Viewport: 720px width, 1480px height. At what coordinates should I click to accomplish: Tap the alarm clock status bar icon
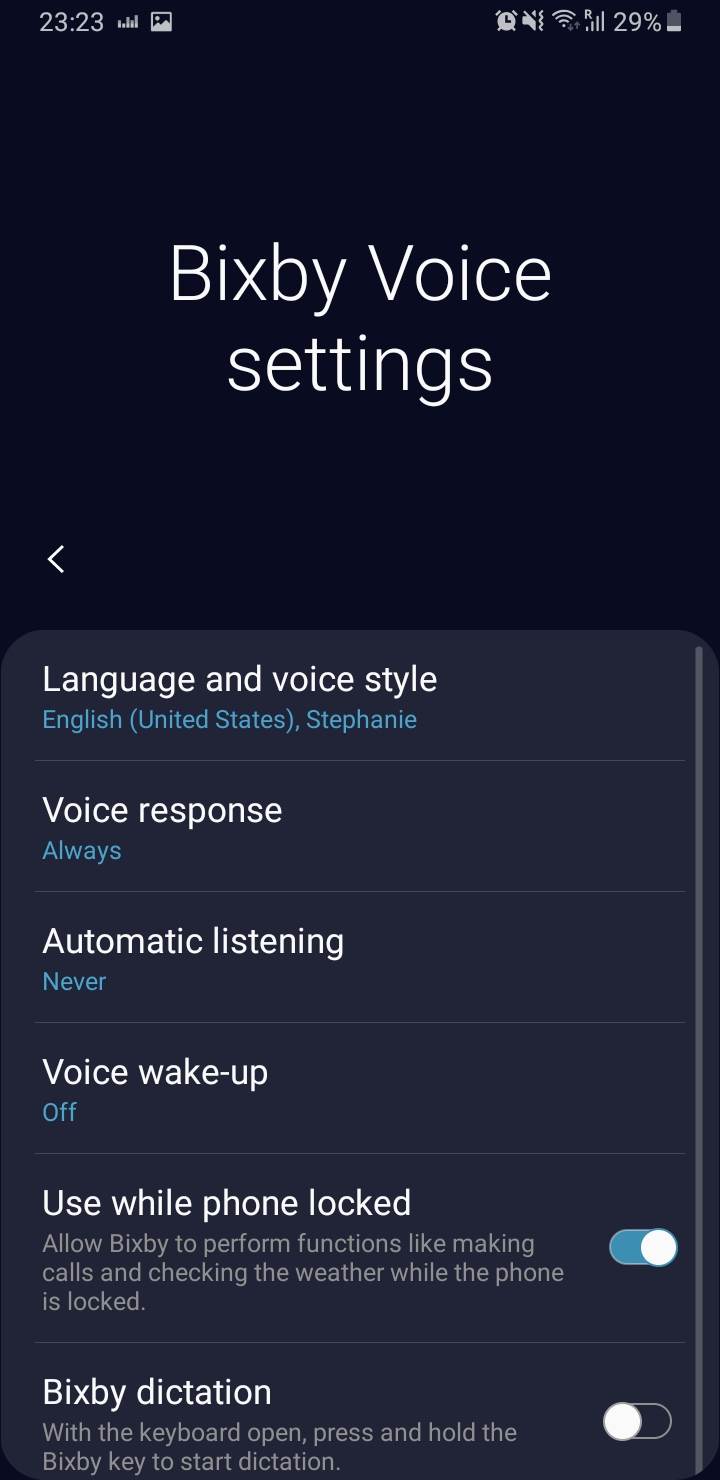506,20
